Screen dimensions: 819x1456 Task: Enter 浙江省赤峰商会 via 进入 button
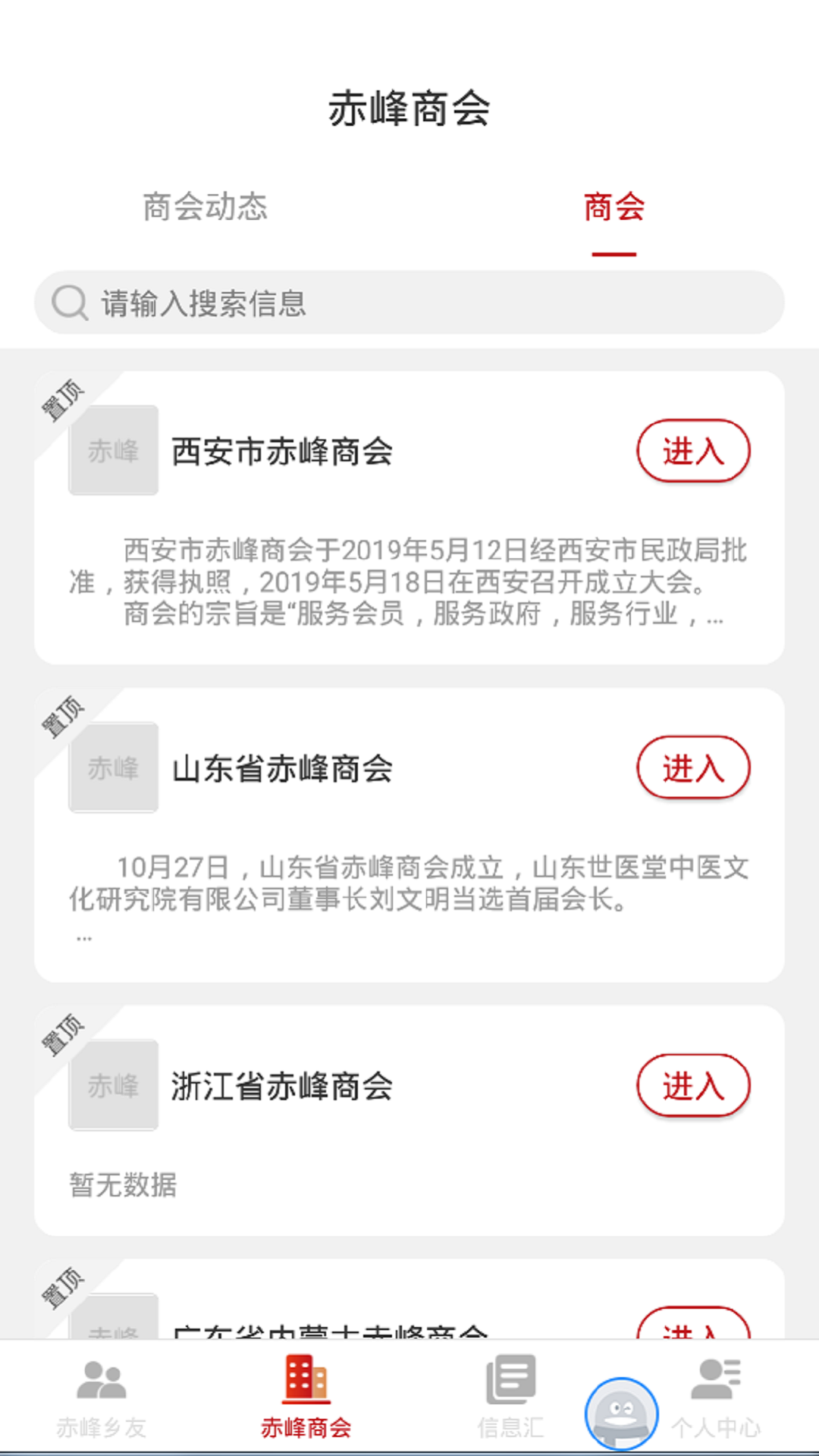pyautogui.click(x=693, y=1086)
